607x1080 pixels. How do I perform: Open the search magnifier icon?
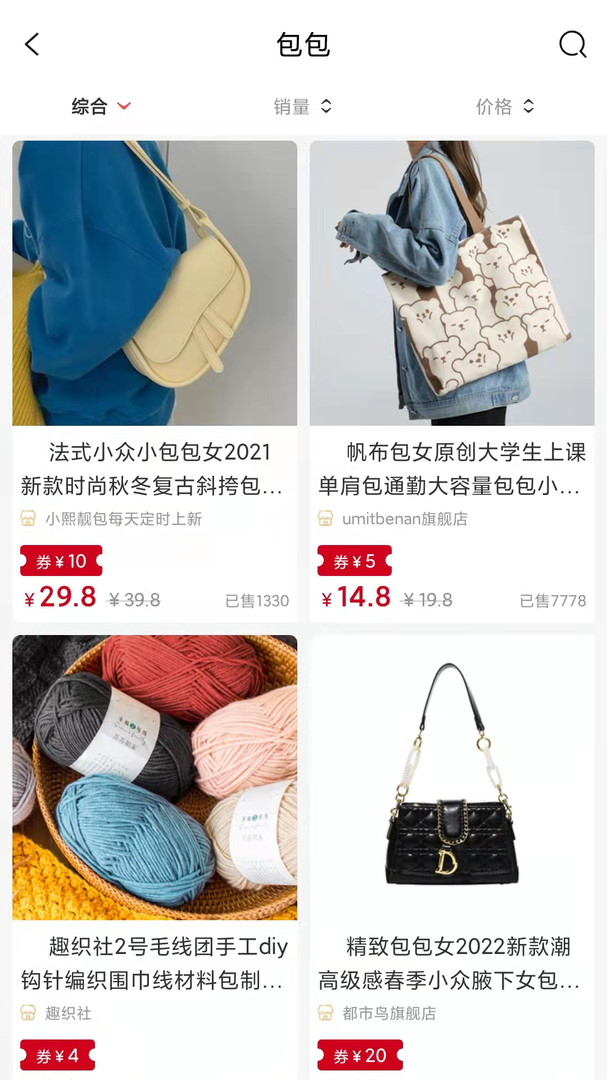click(572, 44)
